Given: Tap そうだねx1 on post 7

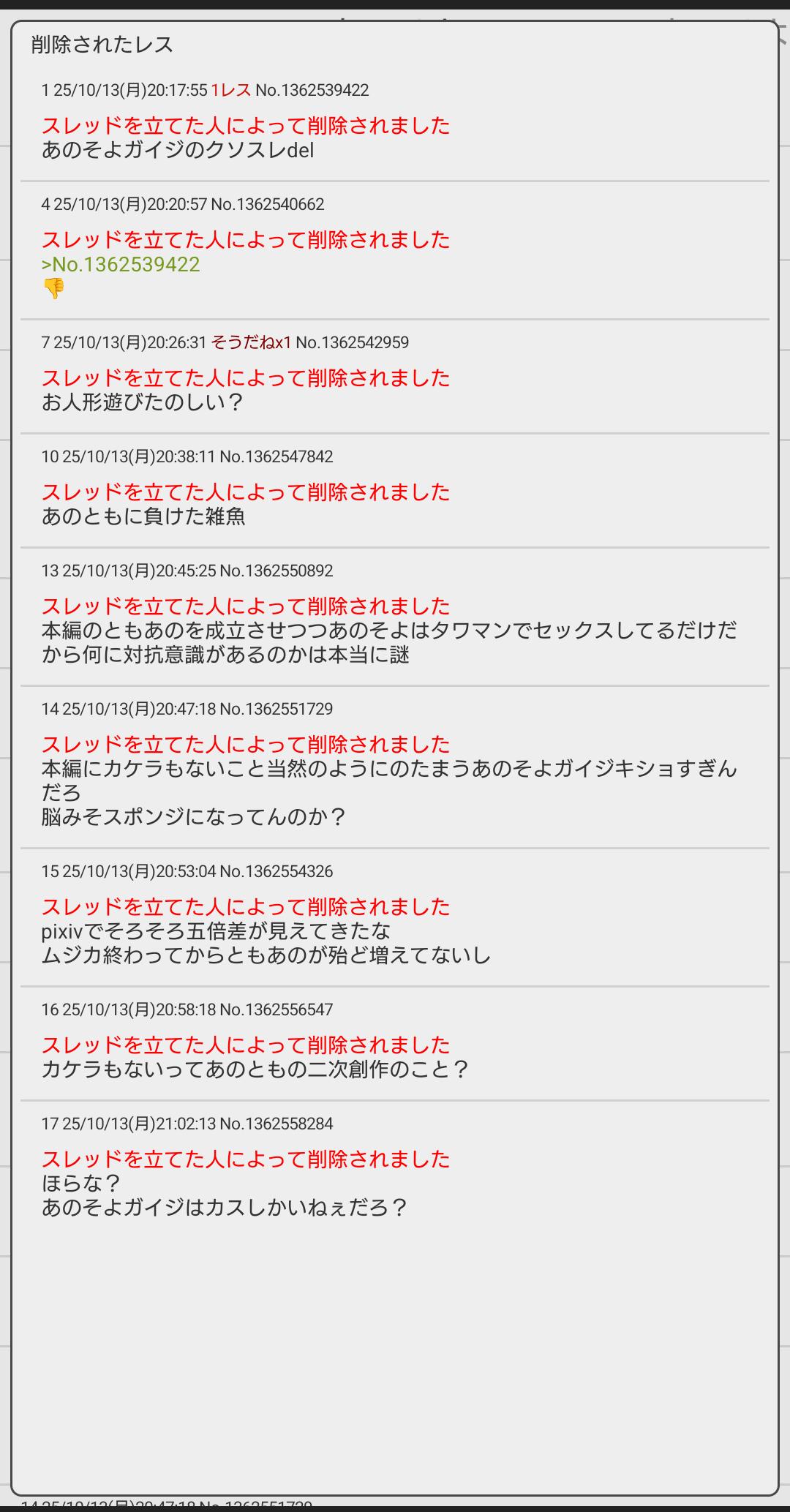Looking at the screenshot, I should coord(251,342).
